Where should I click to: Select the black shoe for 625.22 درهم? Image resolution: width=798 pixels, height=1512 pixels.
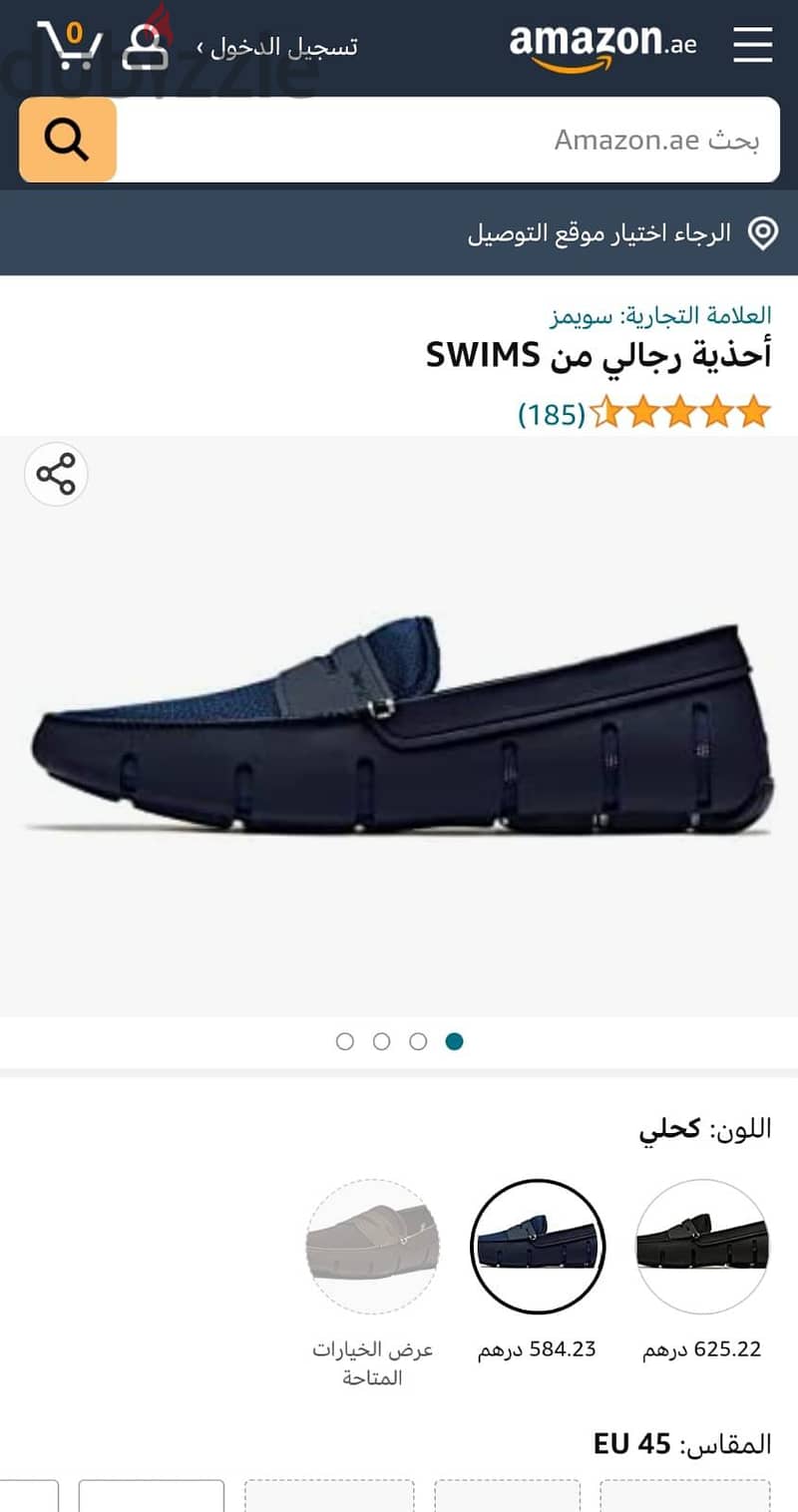click(702, 1247)
